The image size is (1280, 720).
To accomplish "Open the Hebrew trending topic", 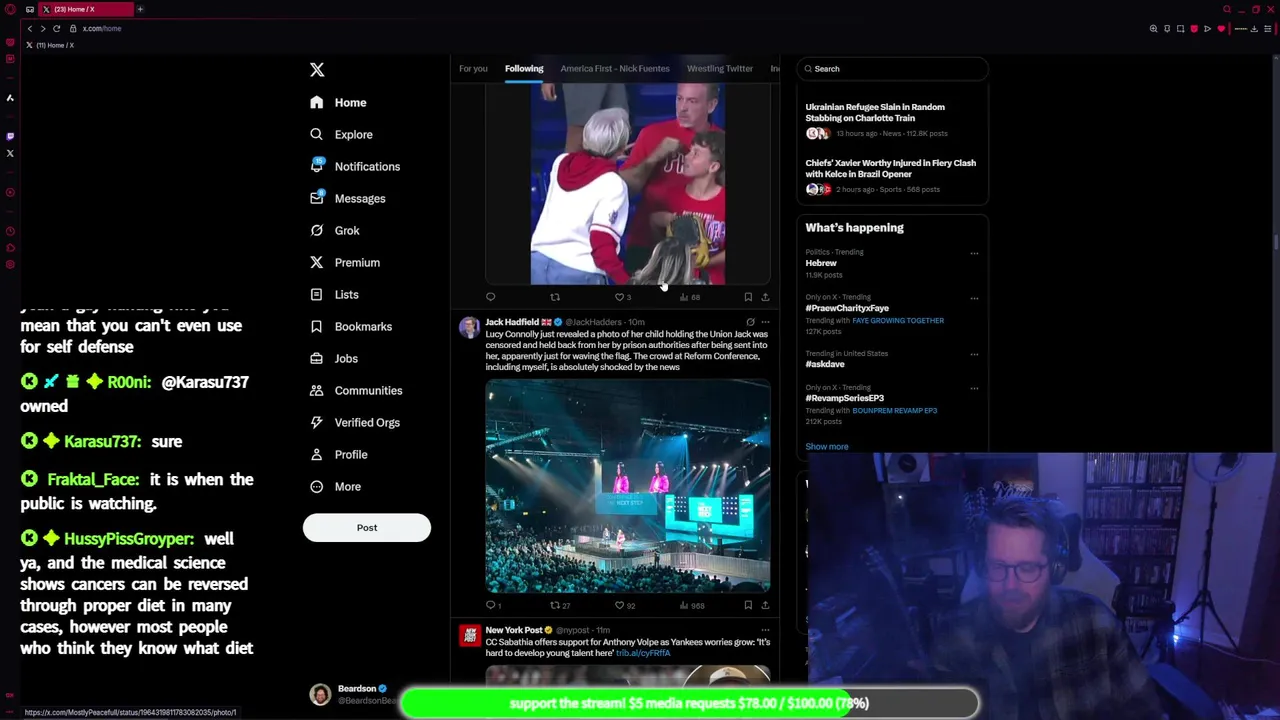I will (x=821, y=263).
